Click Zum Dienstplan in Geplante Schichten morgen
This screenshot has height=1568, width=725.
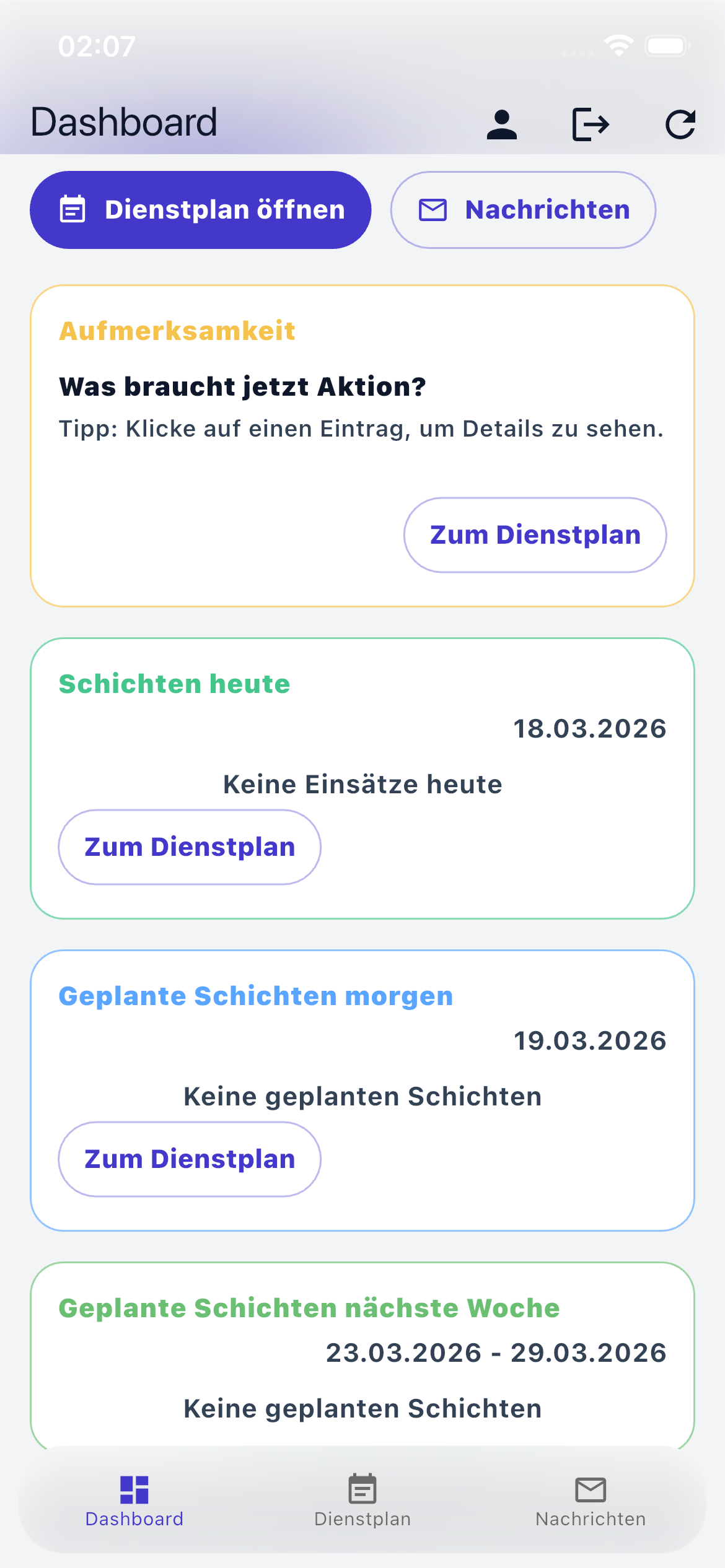pos(190,1159)
